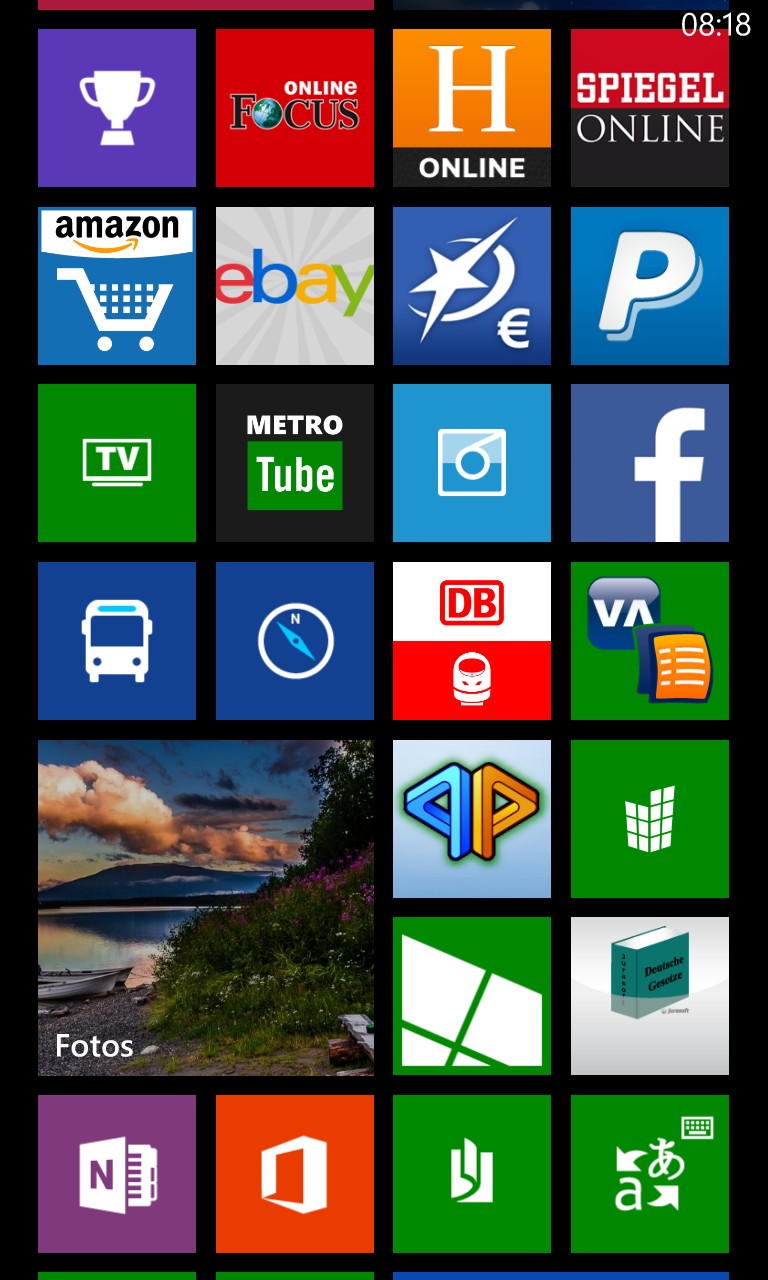
Task: Open the green TV app tile
Action: coord(117,463)
